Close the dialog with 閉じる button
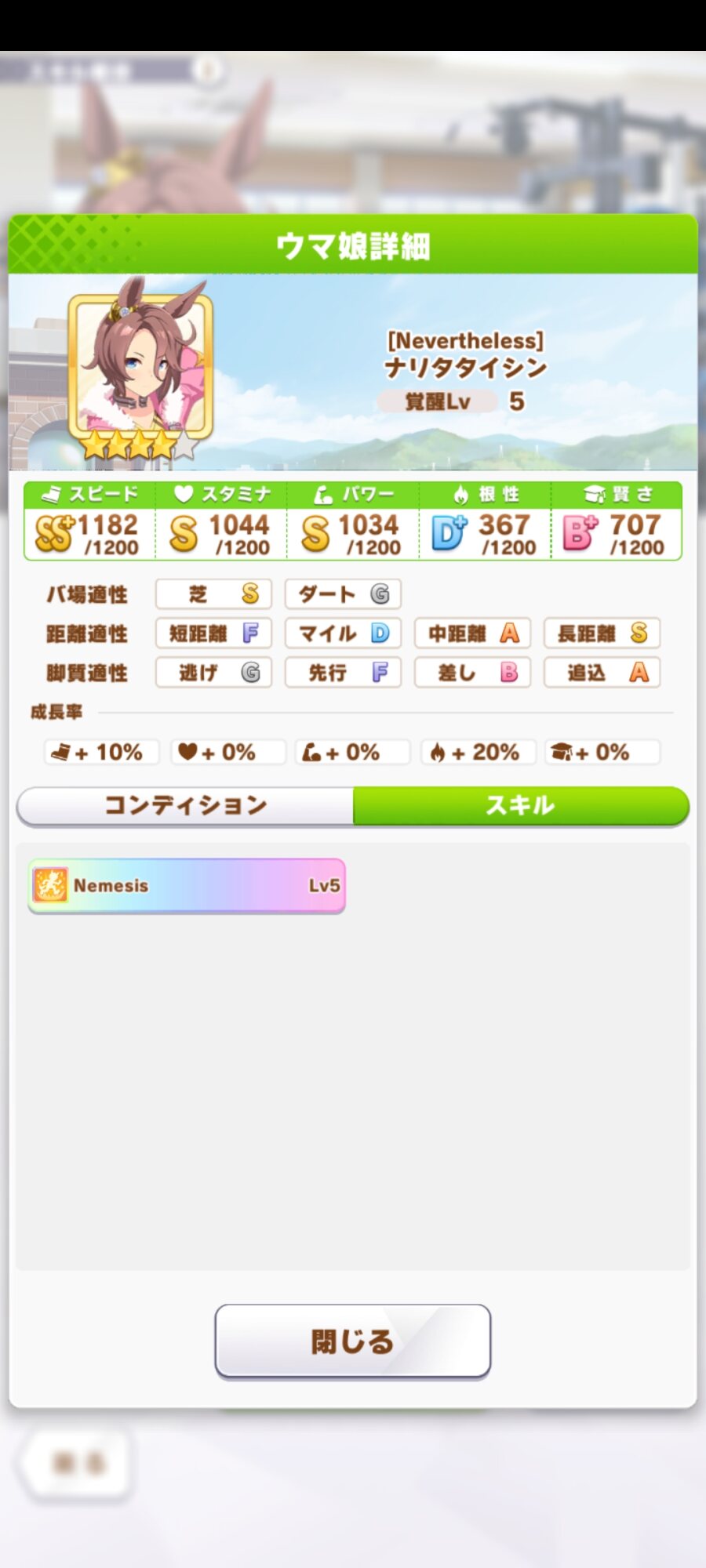Image resolution: width=706 pixels, height=1568 pixels. tap(353, 1341)
